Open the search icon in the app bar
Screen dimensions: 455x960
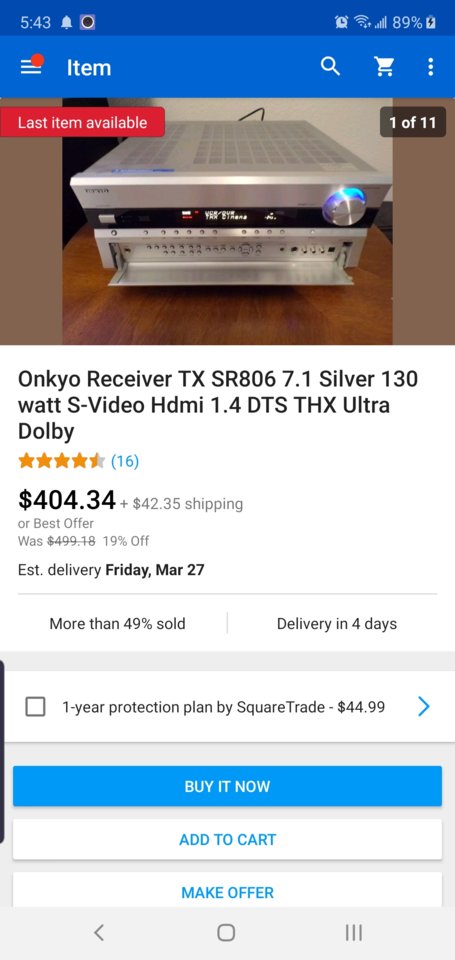click(331, 67)
